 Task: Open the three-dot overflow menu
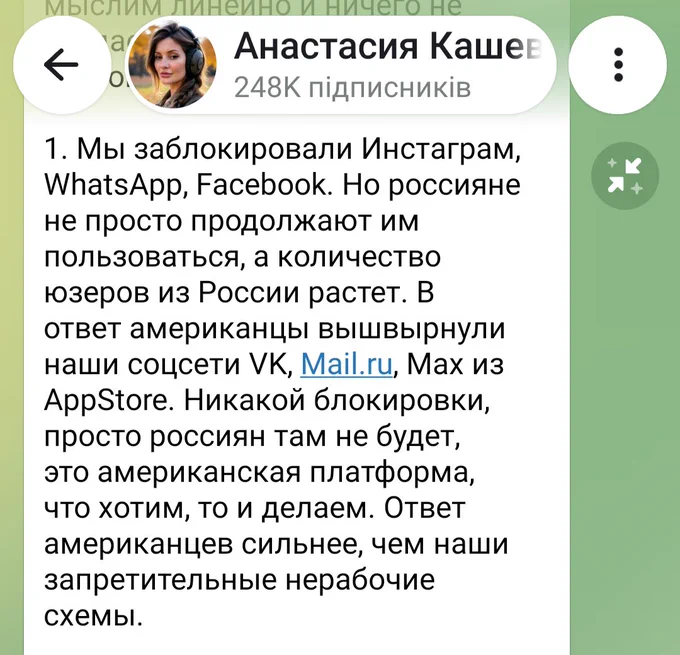click(x=618, y=65)
